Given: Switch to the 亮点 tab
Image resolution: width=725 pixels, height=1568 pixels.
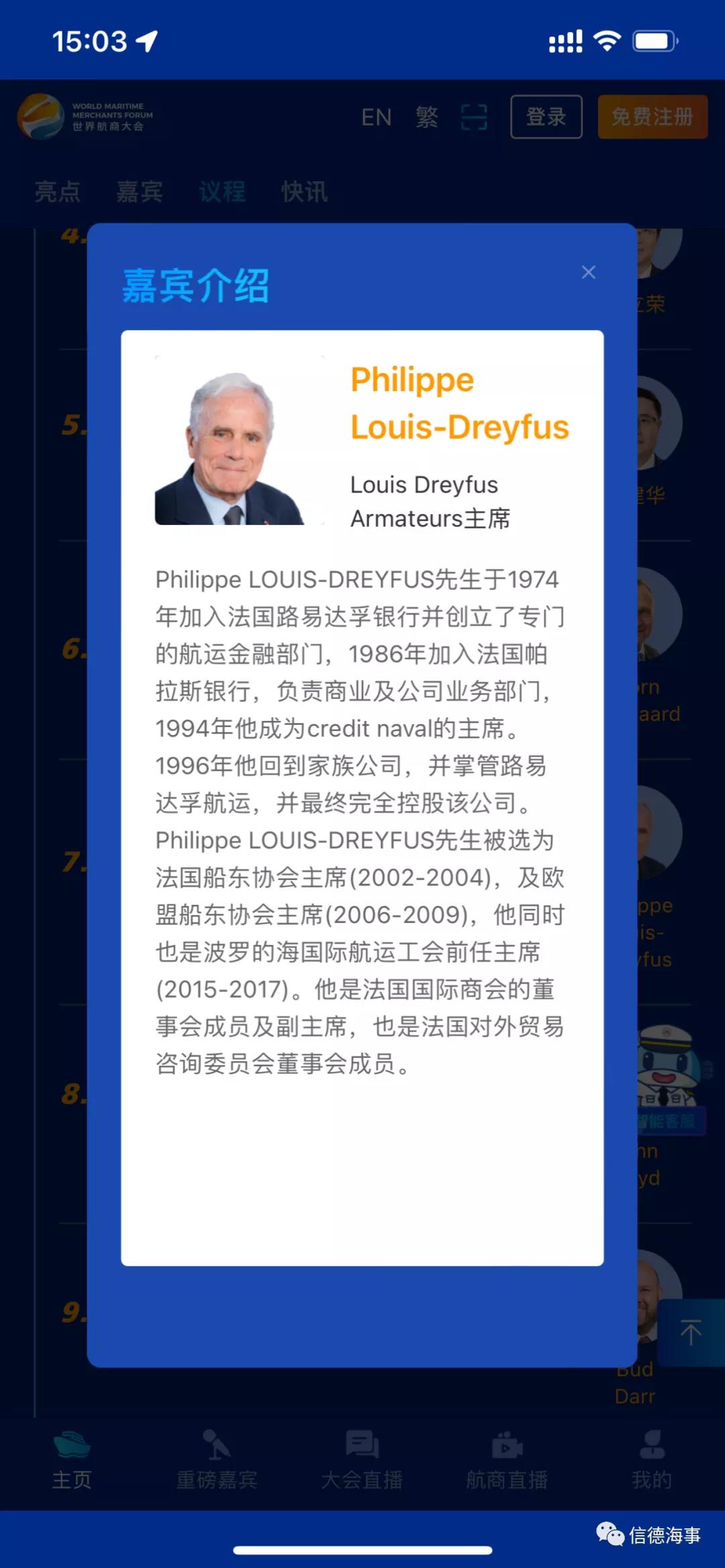Looking at the screenshot, I should [x=58, y=192].
